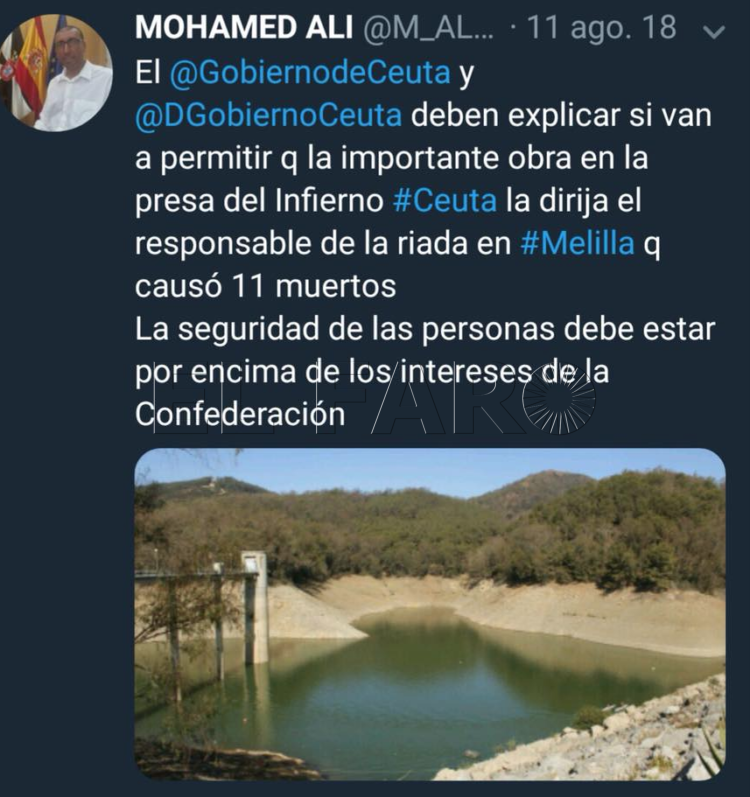The width and height of the screenshot is (750, 797).
Task: Open Mohamed Ali's profile picture
Action: (x=57, y=75)
